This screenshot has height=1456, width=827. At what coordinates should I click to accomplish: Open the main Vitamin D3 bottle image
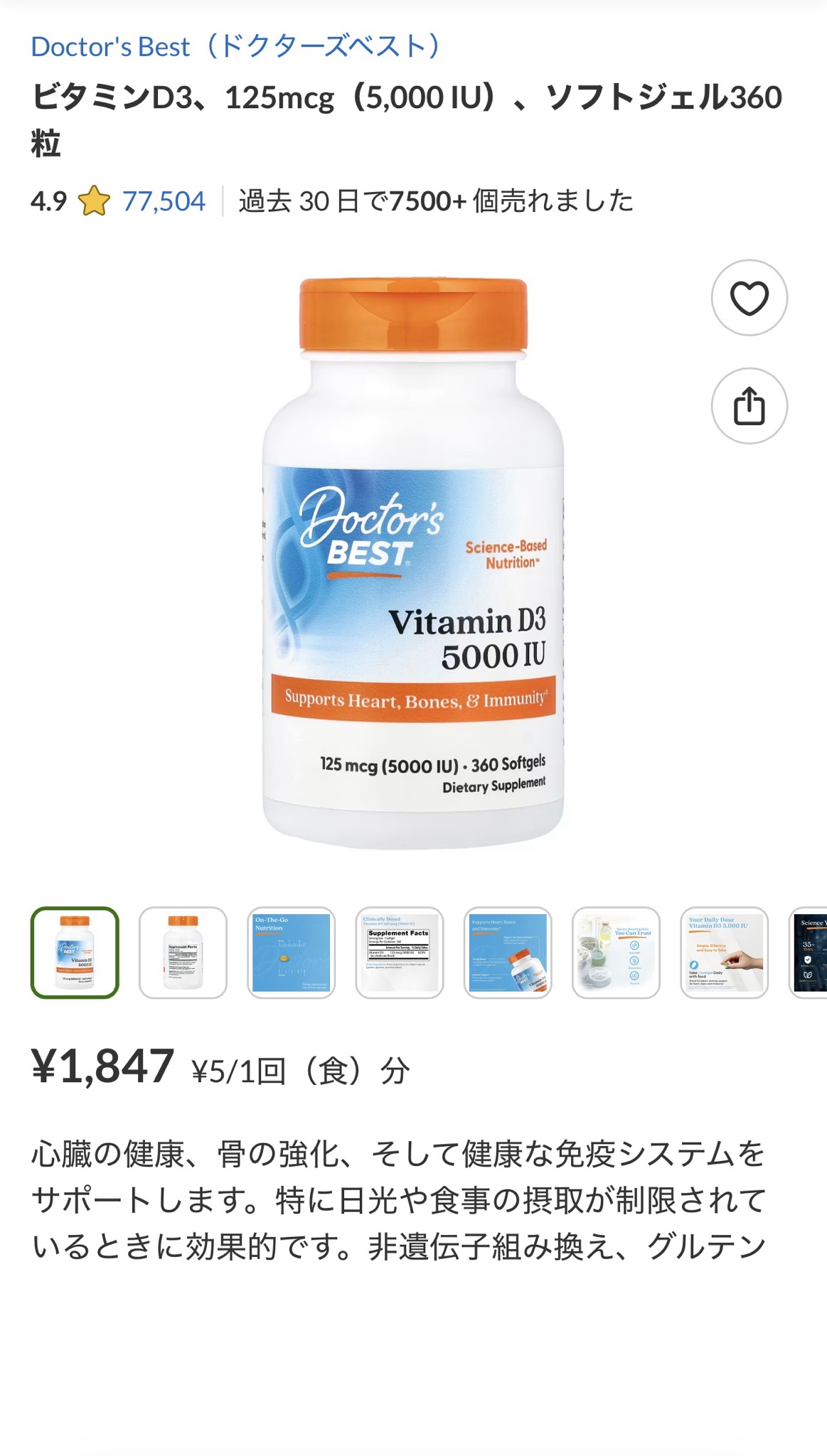[x=413, y=562]
